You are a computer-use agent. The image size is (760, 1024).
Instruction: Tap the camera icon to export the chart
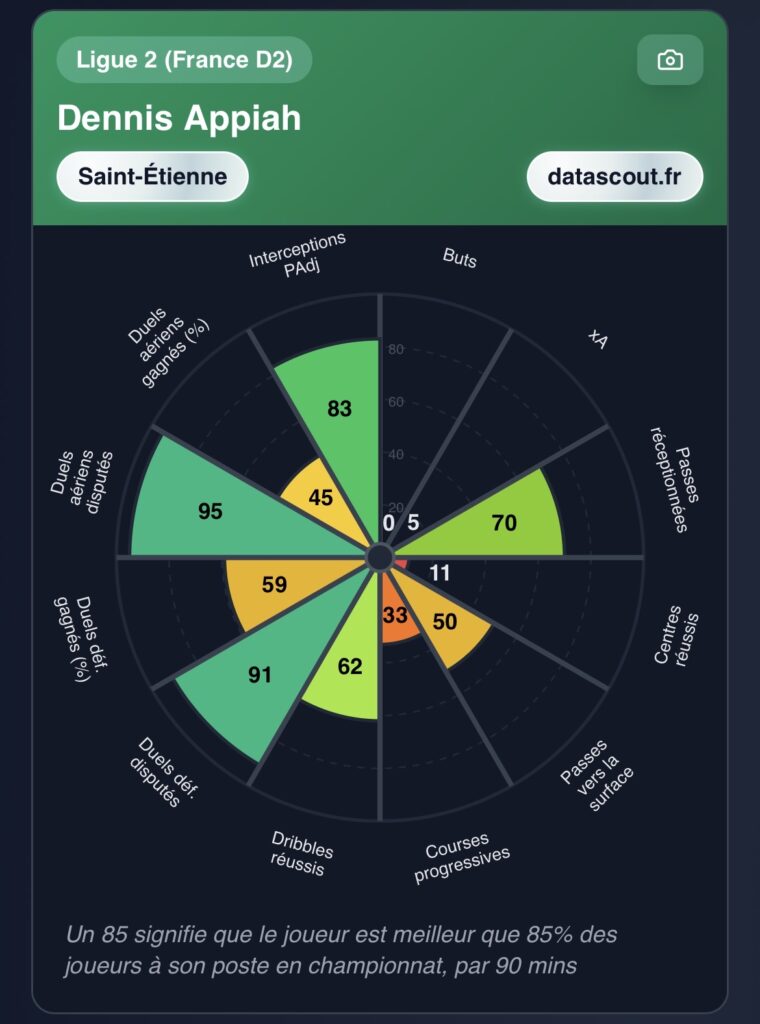coord(670,60)
